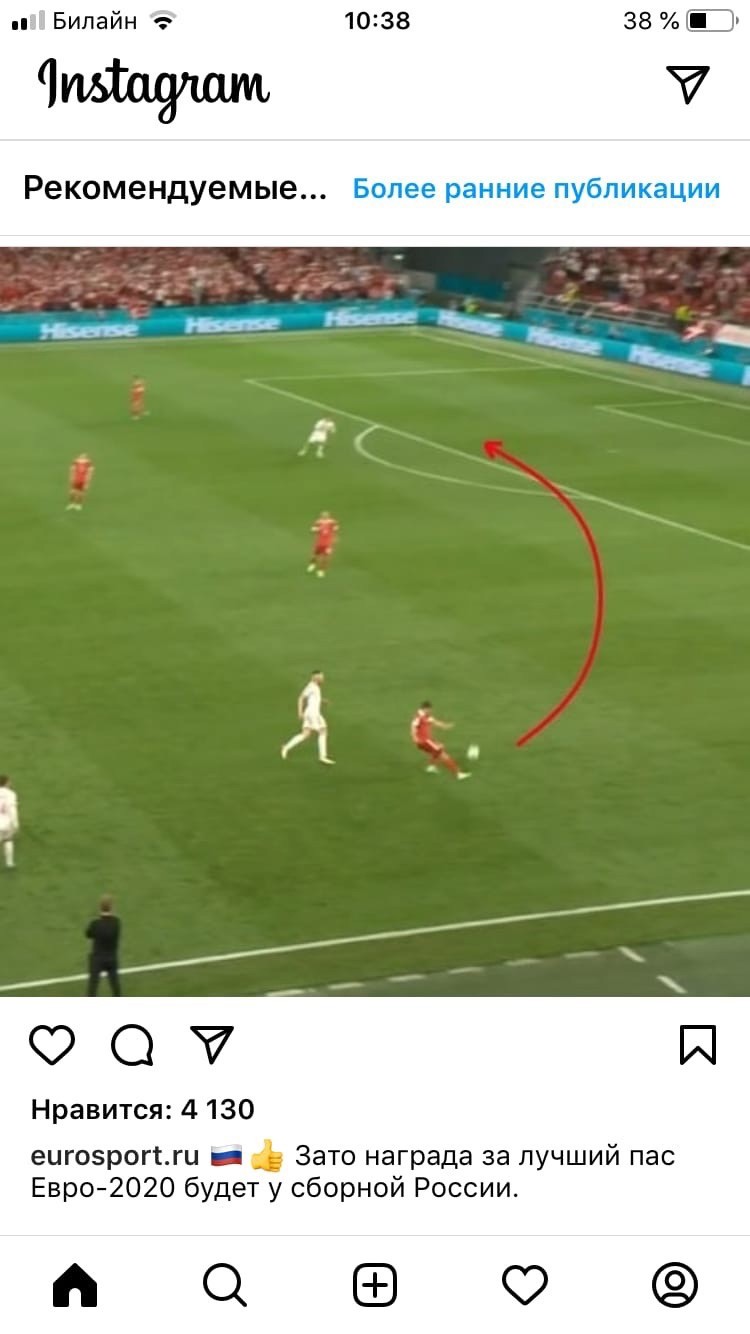Share the eurosport.ru post

(x=211, y=1045)
